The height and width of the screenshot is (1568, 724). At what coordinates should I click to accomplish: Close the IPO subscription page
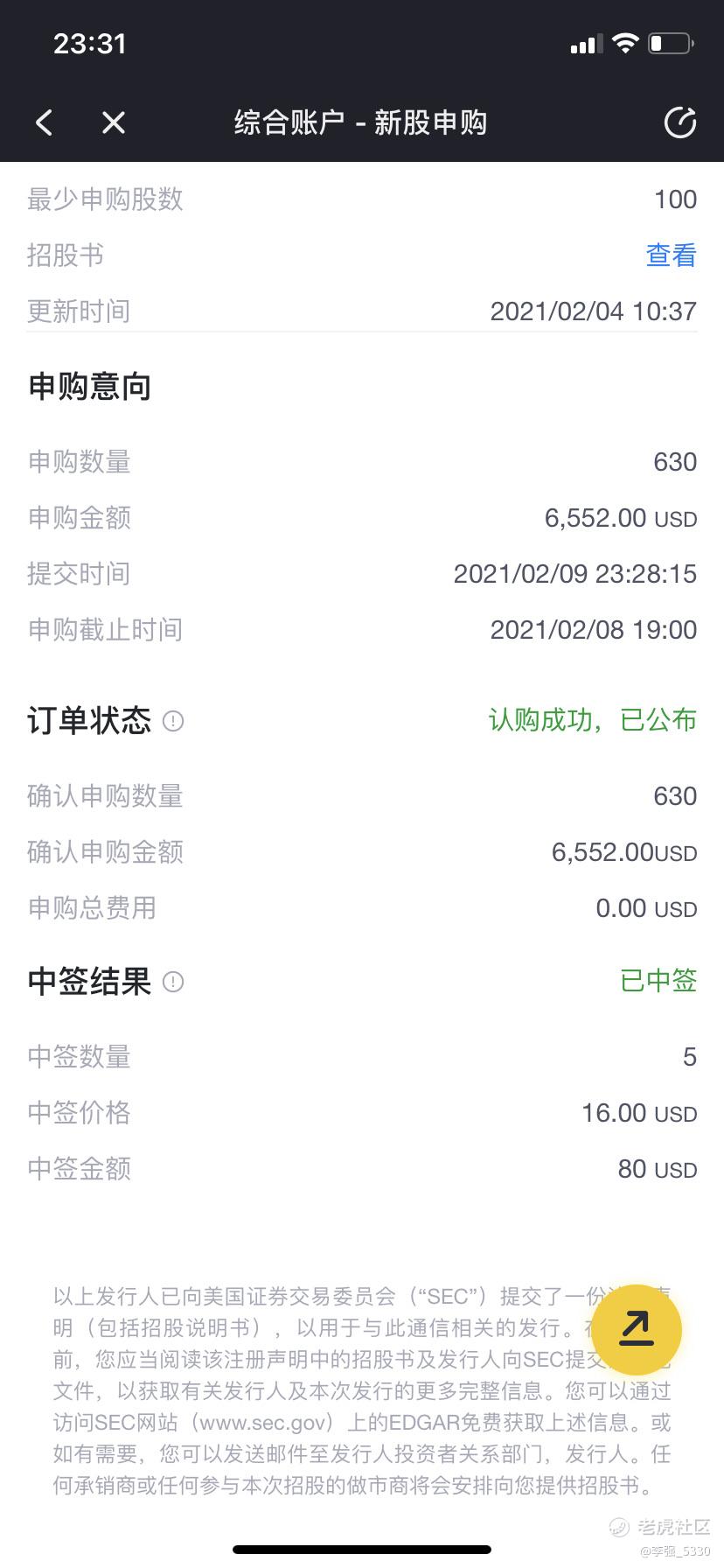click(114, 122)
